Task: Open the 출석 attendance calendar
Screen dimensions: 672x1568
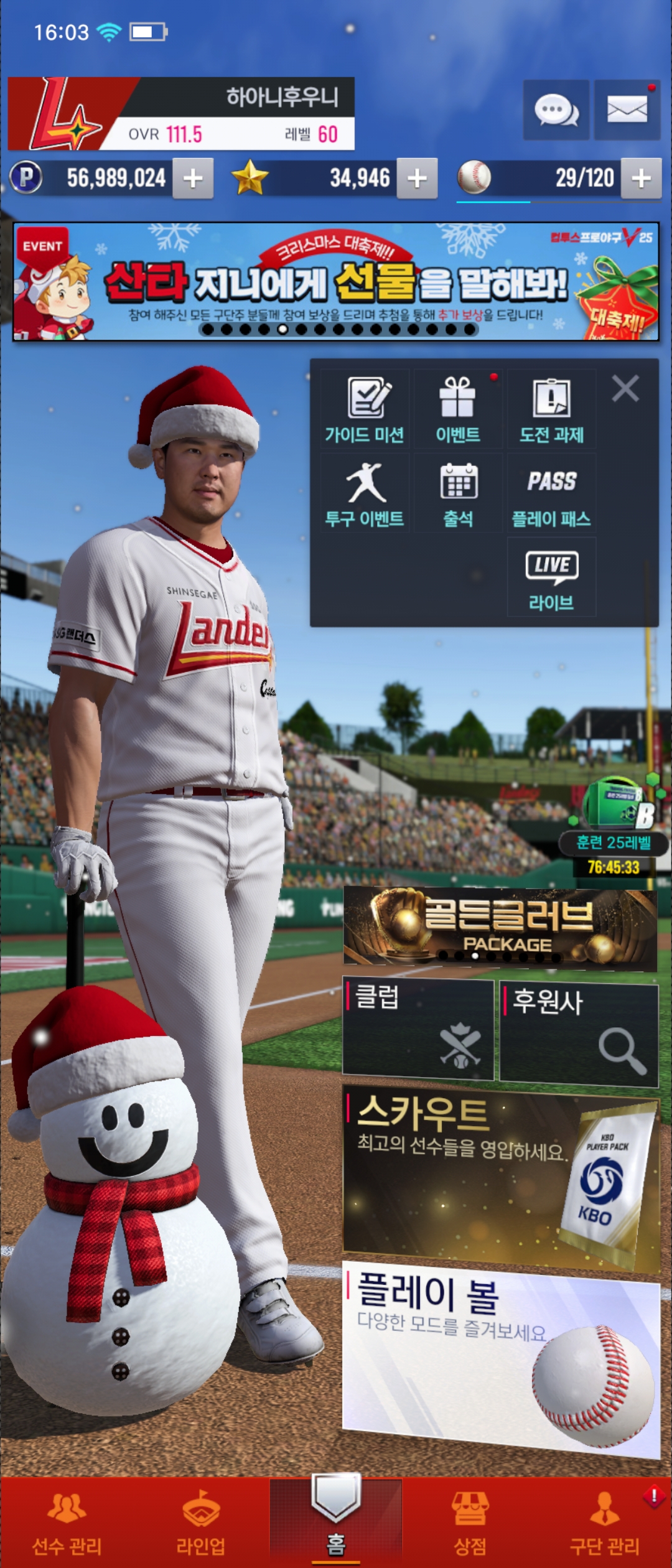Action: [458, 493]
